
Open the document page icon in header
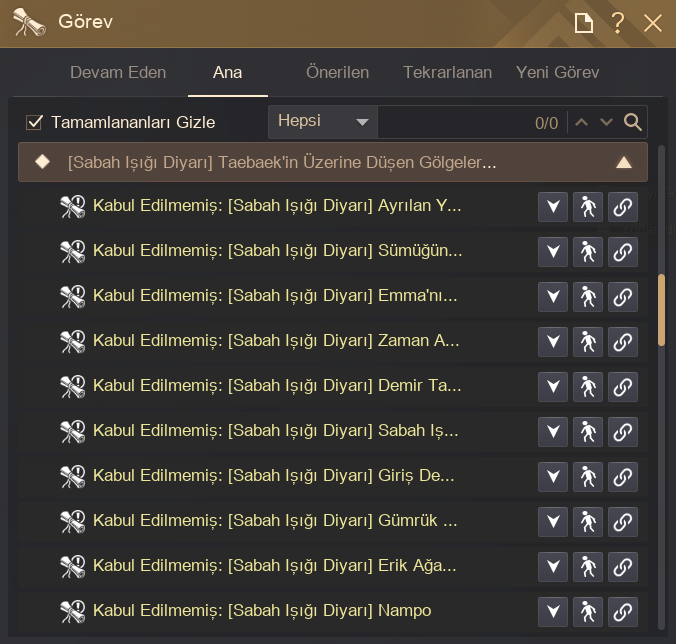click(x=584, y=23)
